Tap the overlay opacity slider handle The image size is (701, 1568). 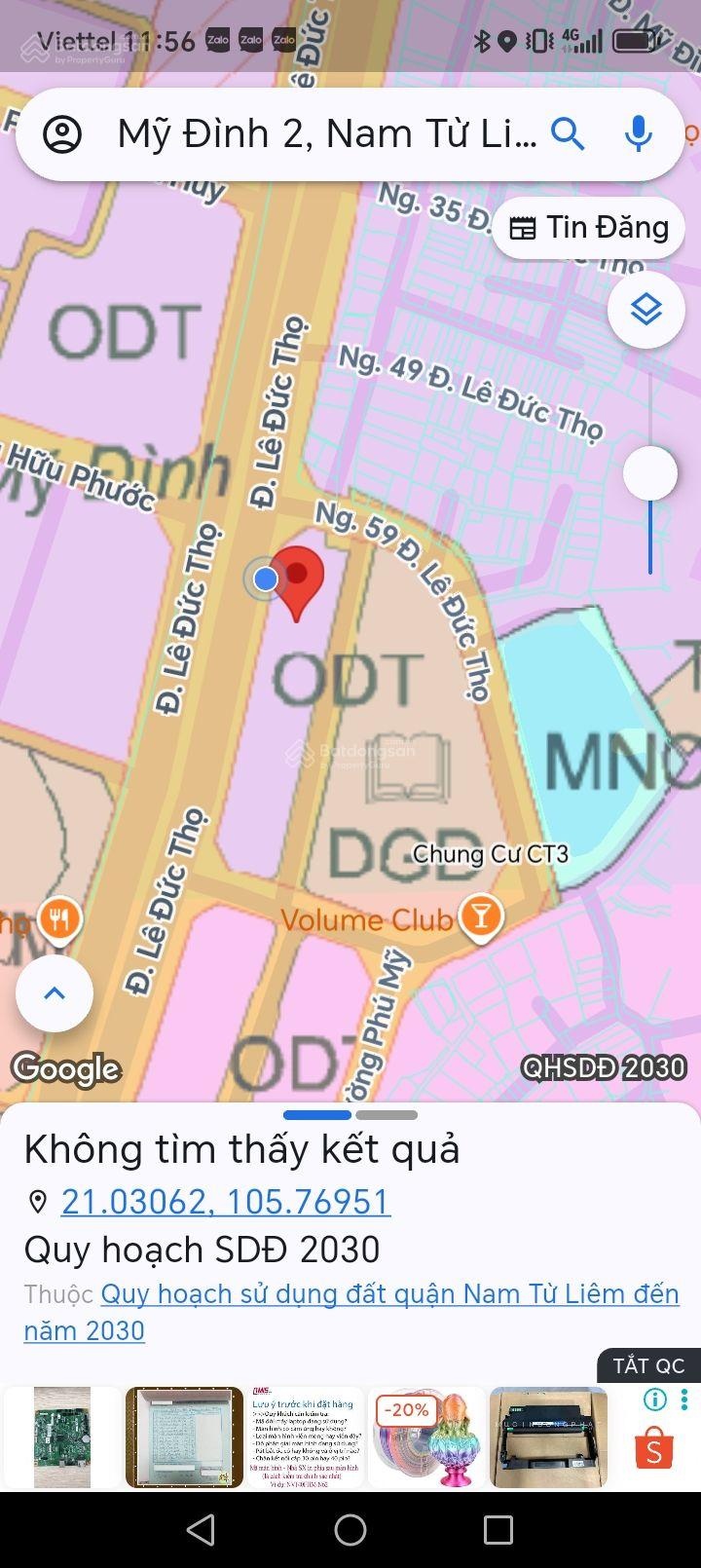coord(650,473)
